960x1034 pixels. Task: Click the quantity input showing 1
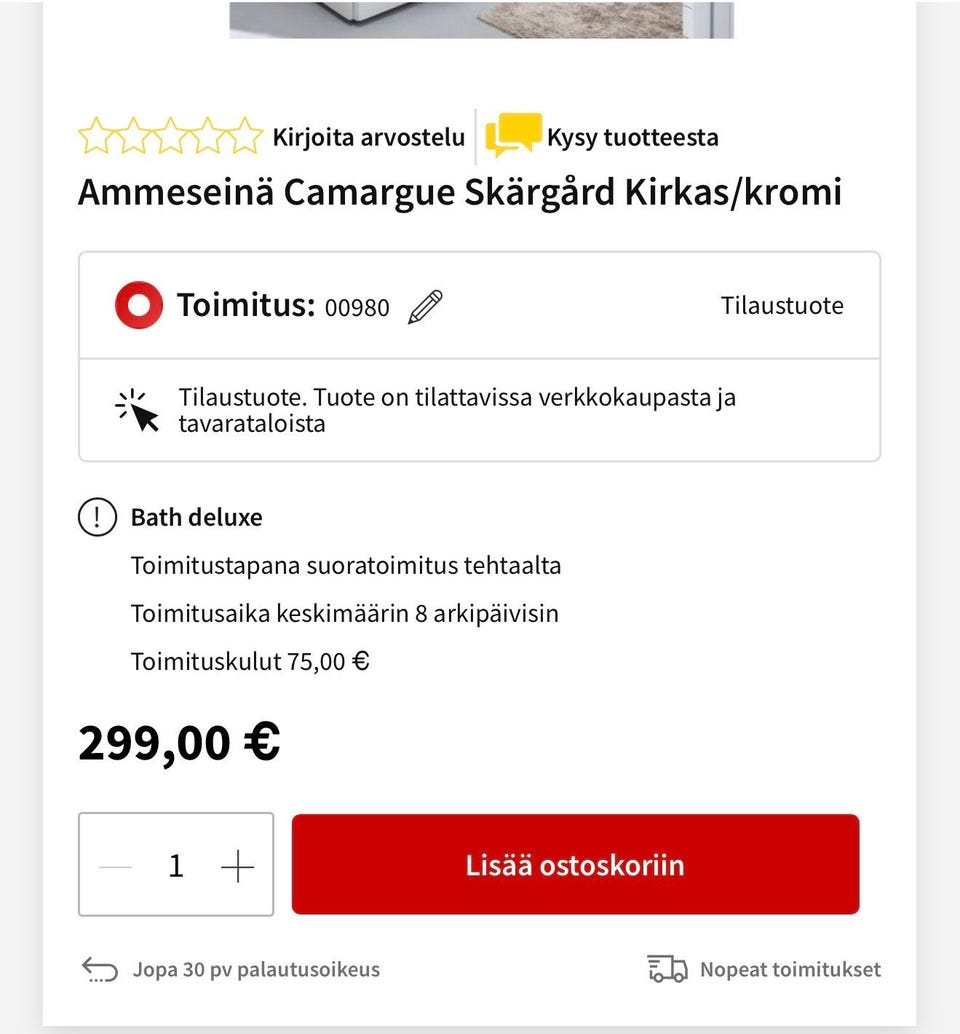pyautogui.click(x=176, y=865)
